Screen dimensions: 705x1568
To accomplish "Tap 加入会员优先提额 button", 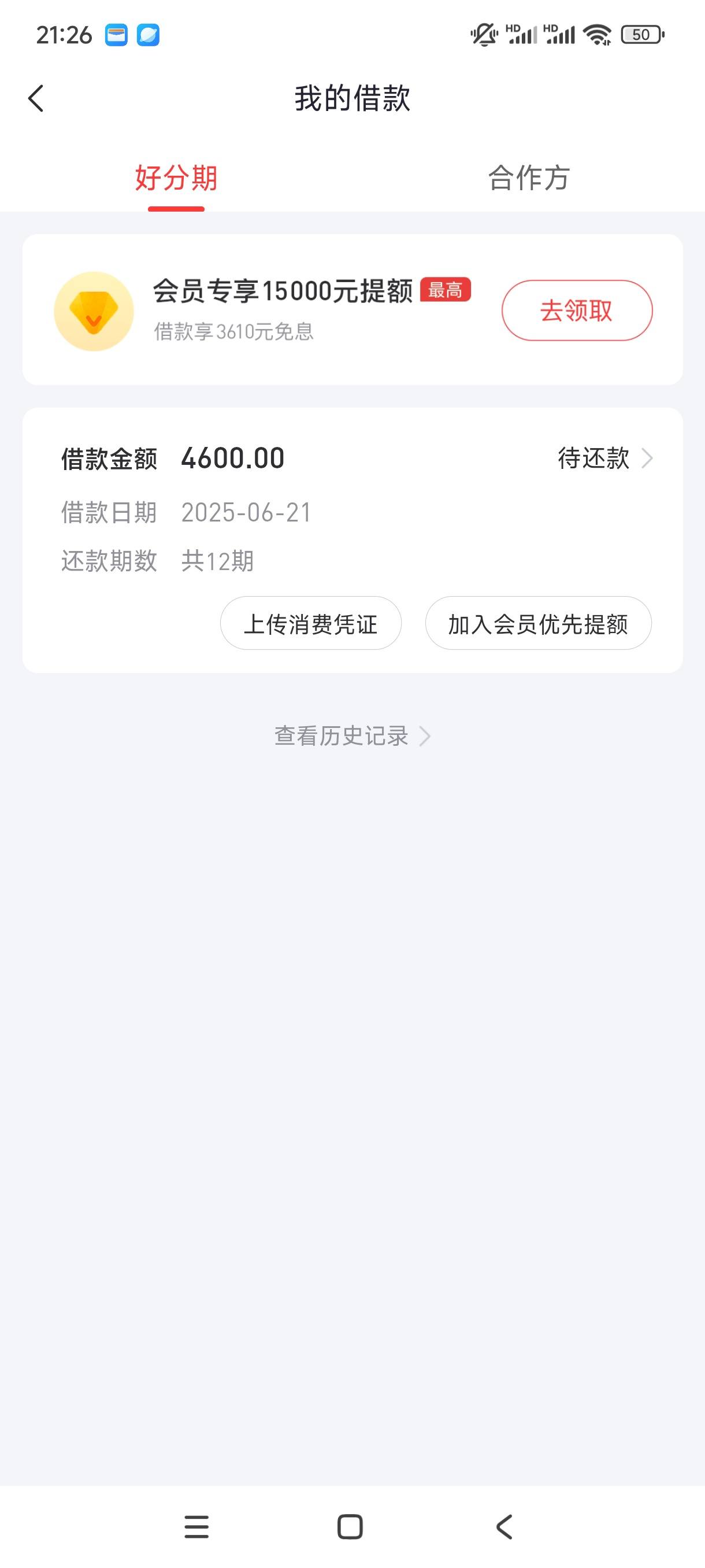I will click(539, 623).
